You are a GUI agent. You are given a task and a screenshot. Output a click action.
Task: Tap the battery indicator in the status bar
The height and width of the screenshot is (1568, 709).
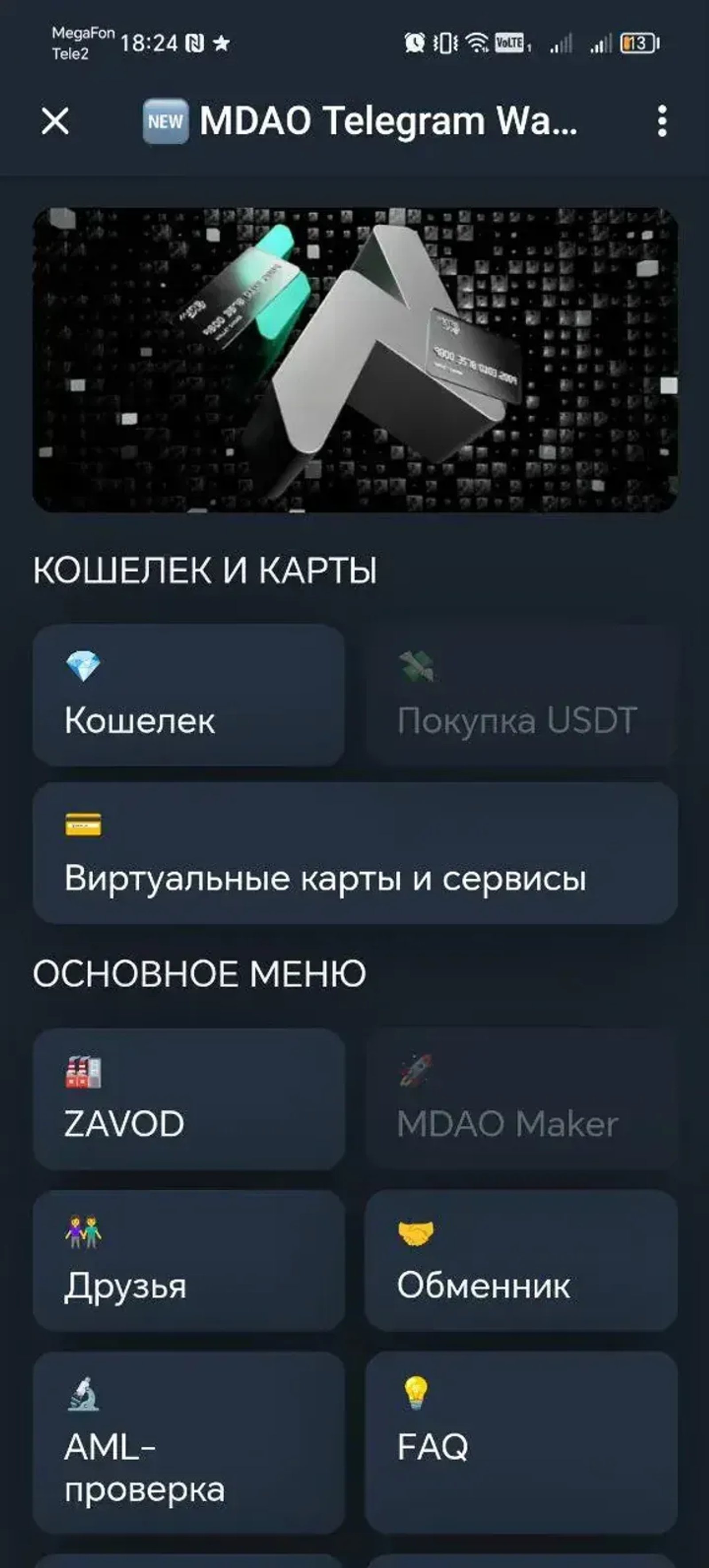637,43
